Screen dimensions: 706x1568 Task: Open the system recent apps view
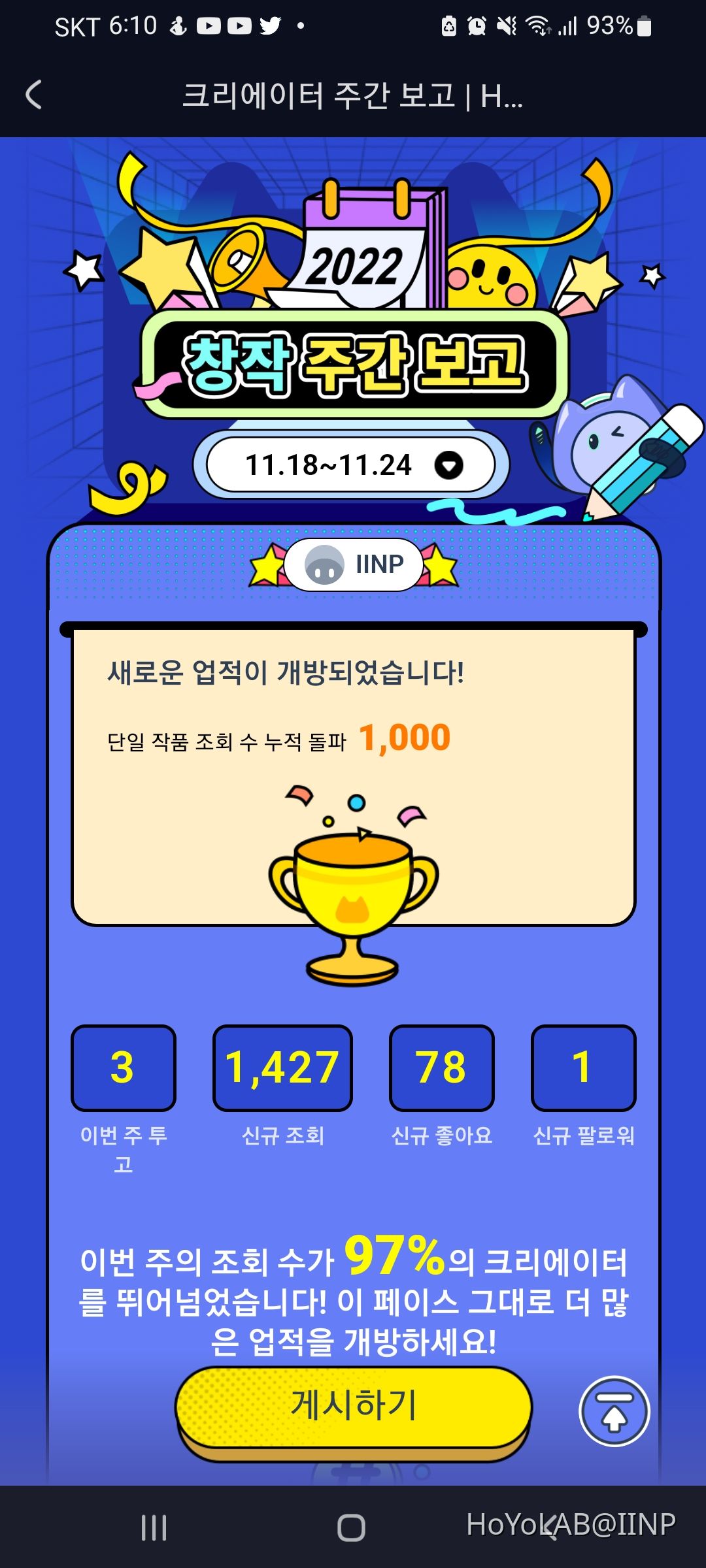click(x=154, y=1527)
